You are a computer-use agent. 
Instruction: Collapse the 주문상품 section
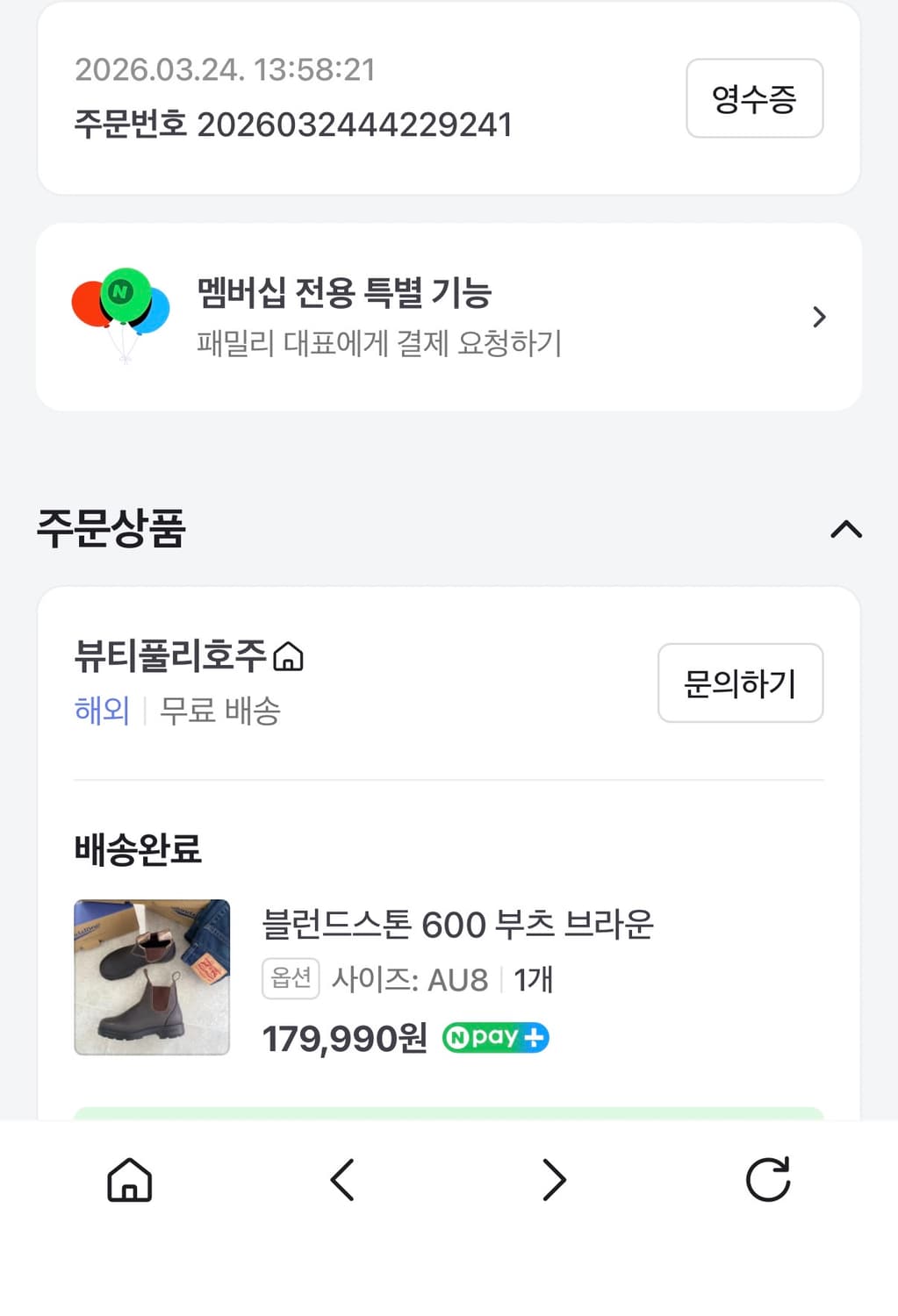pos(845,528)
